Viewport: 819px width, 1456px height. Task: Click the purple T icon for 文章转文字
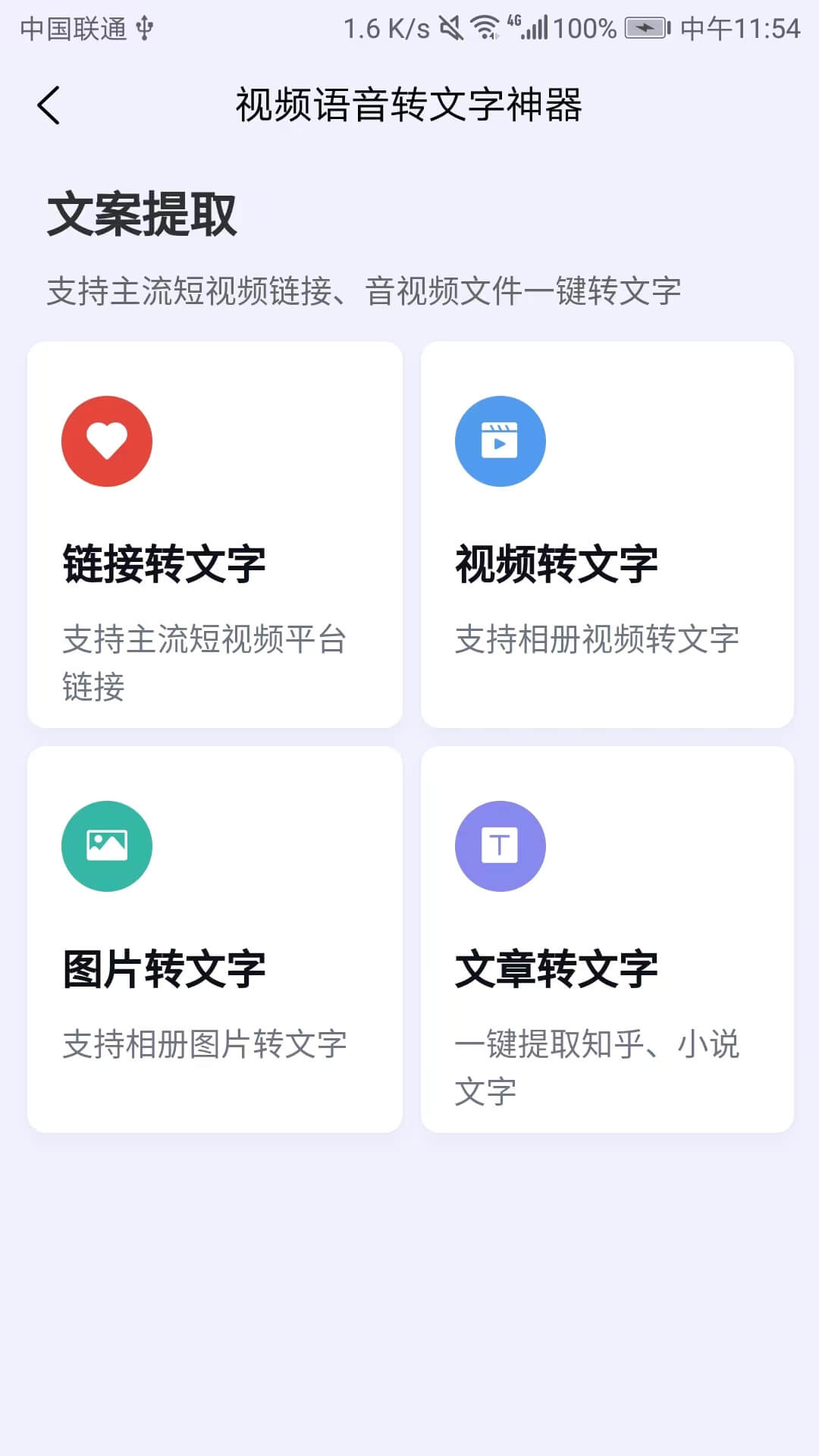pos(501,846)
